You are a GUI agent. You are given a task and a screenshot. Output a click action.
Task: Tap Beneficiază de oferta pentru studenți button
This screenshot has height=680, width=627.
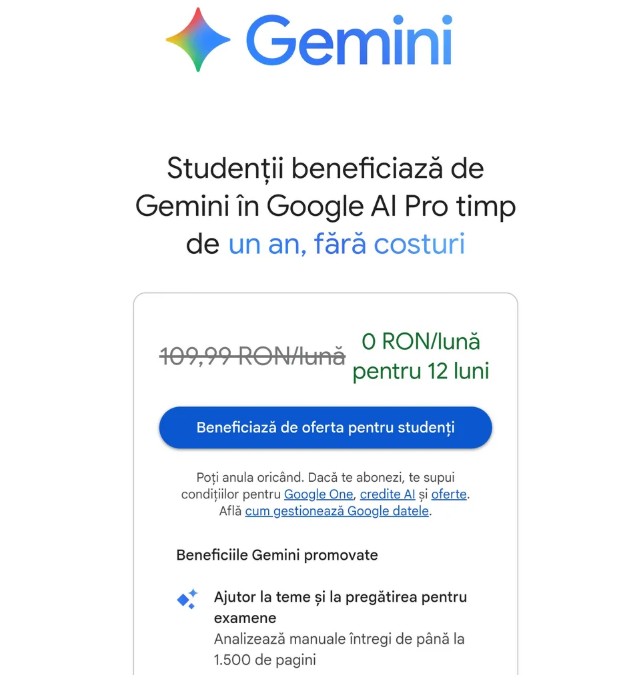[325, 428]
